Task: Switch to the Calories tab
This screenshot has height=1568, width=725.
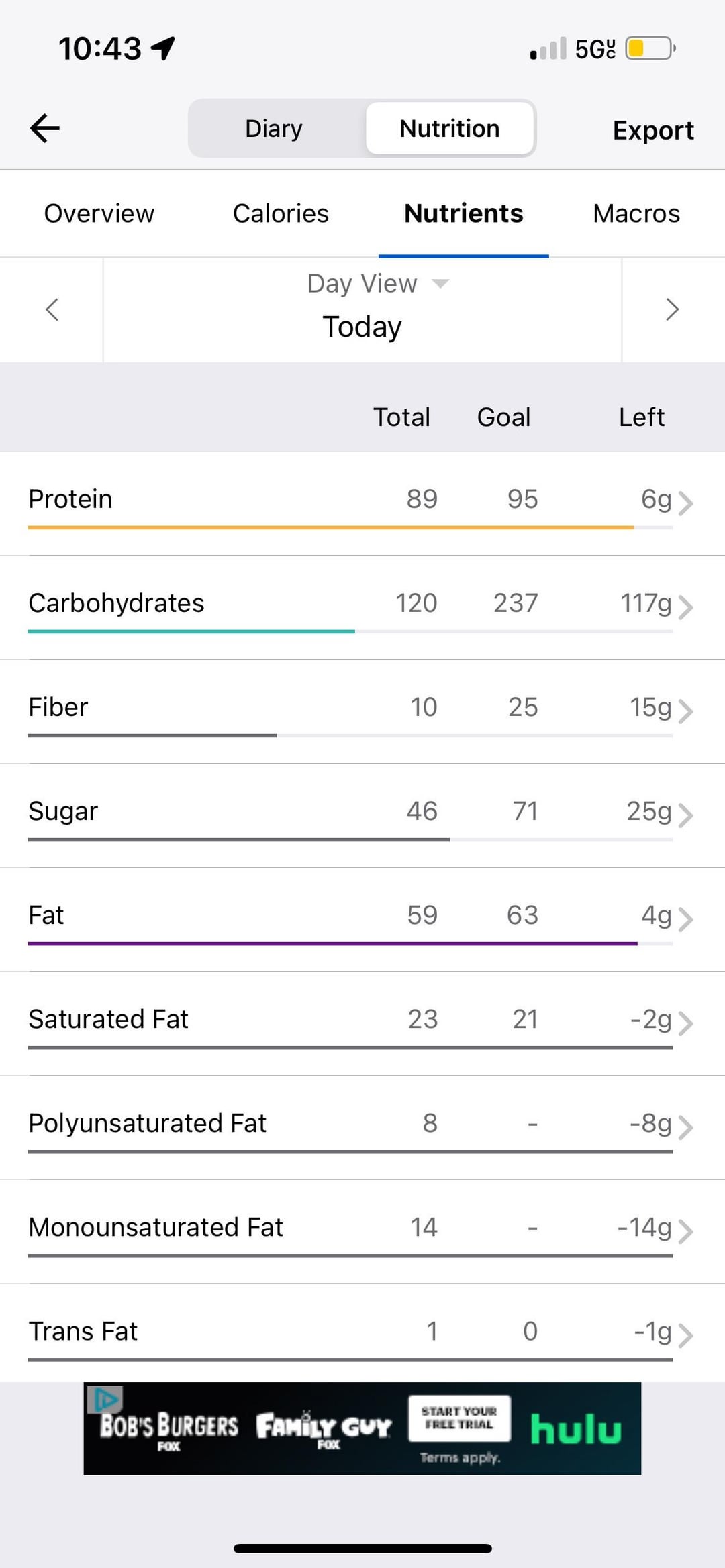Action: (281, 213)
